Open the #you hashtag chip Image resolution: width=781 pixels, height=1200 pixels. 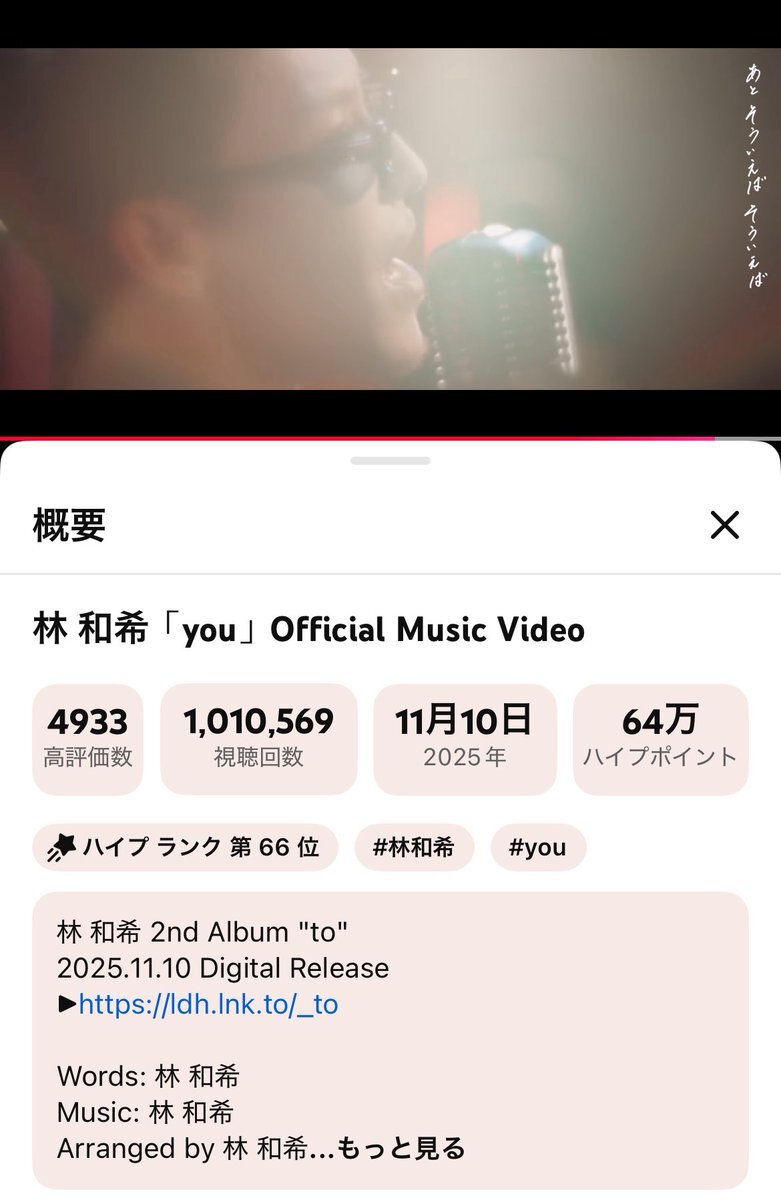(x=537, y=848)
